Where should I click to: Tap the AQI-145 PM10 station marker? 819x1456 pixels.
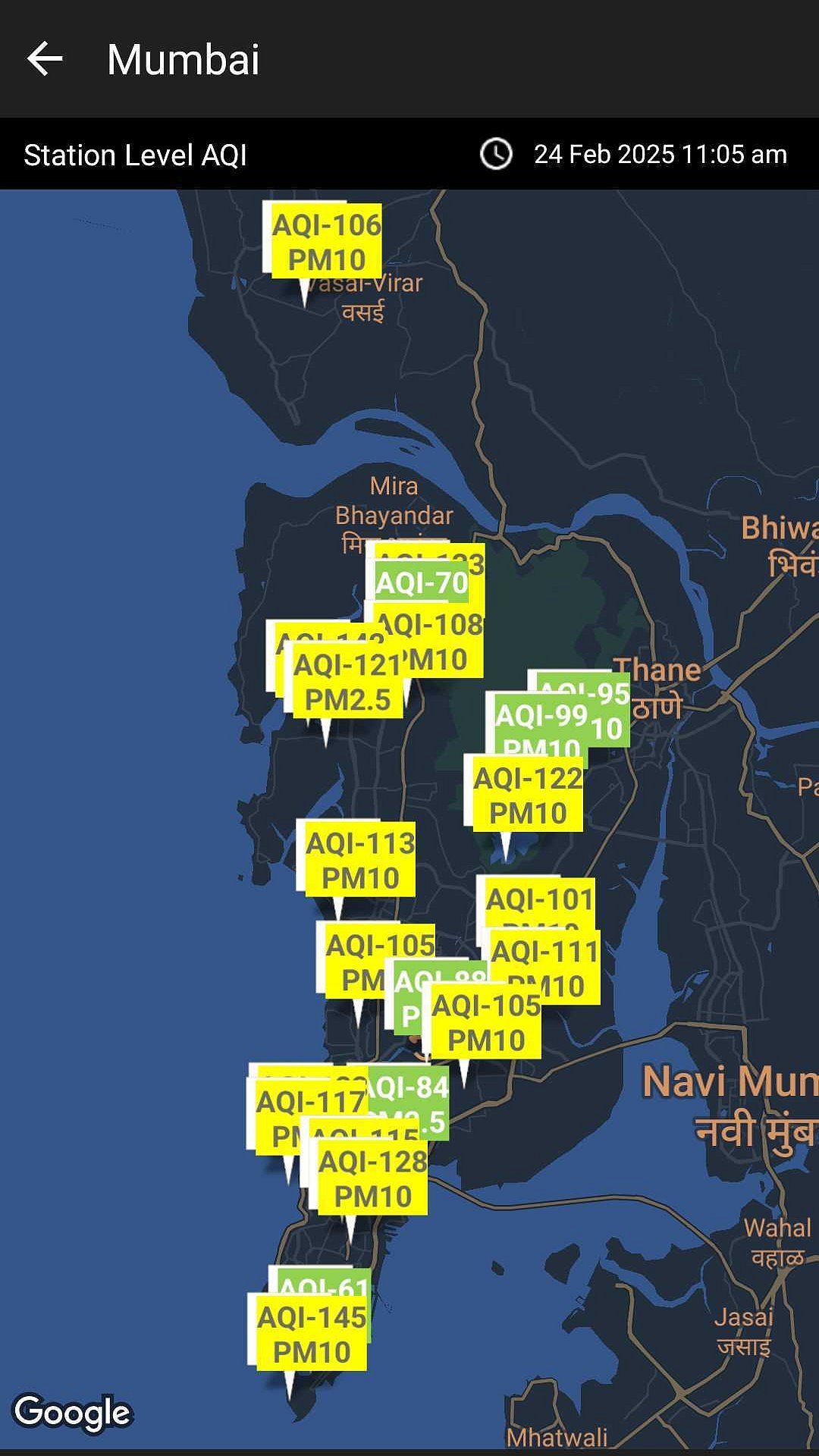point(312,1335)
